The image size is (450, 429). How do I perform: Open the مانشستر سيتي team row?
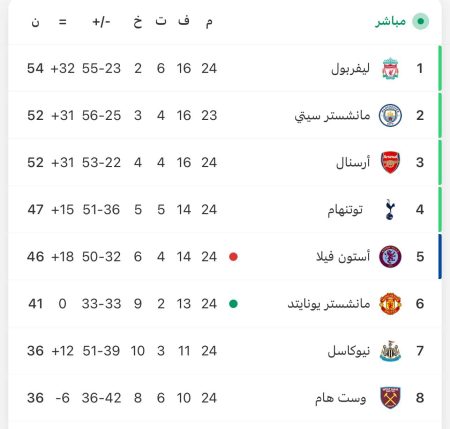pyautogui.click(x=225, y=115)
